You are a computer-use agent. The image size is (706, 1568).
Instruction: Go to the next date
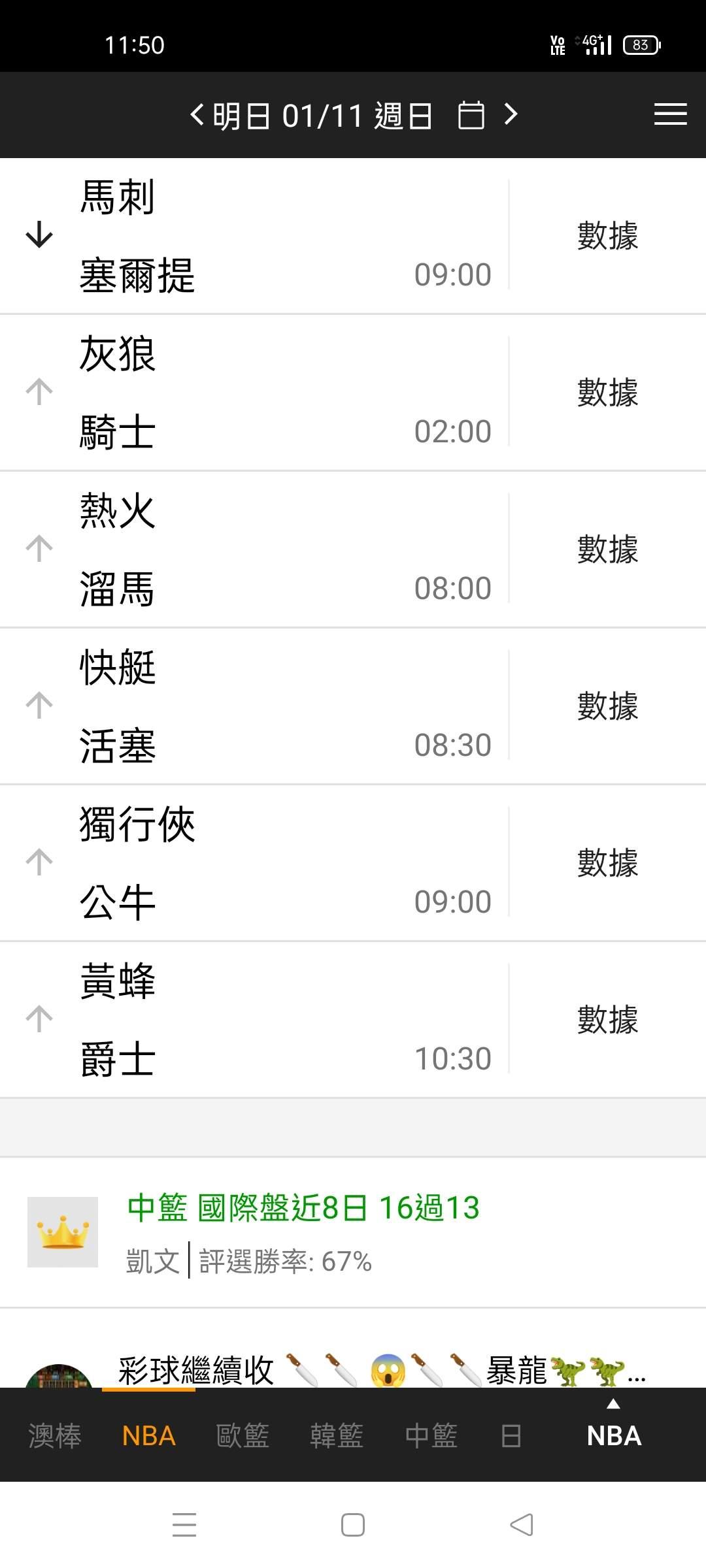pyautogui.click(x=511, y=115)
